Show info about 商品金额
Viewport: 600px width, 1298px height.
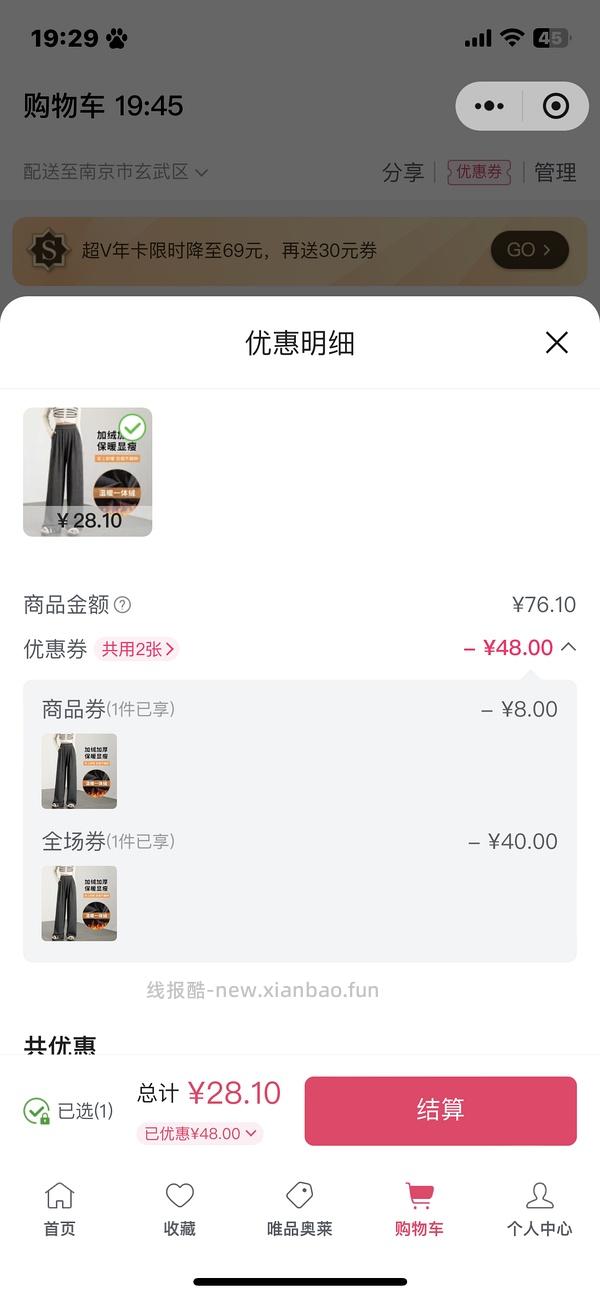click(x=123, y=605)
